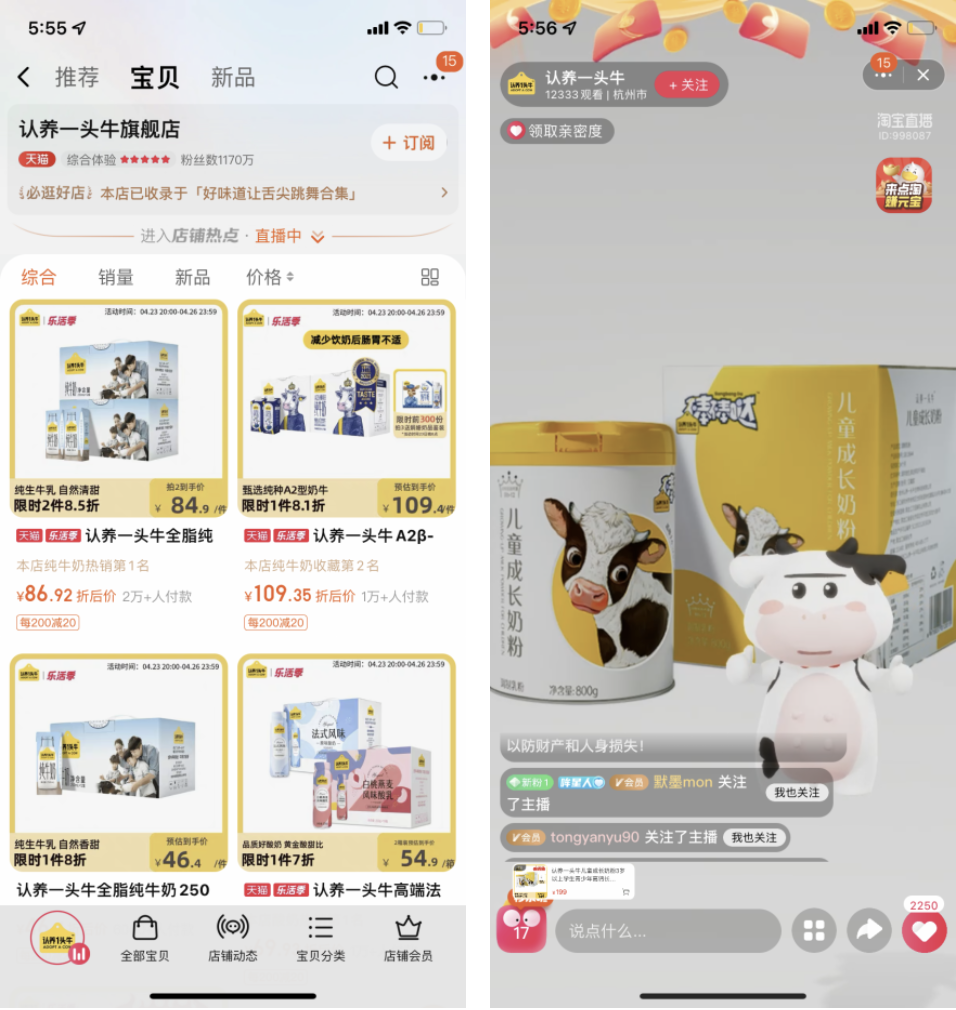The width and height of the screenshot is (956, 1010).
Task: Switch to the 推荐 tab
Action: pos(77,77)
